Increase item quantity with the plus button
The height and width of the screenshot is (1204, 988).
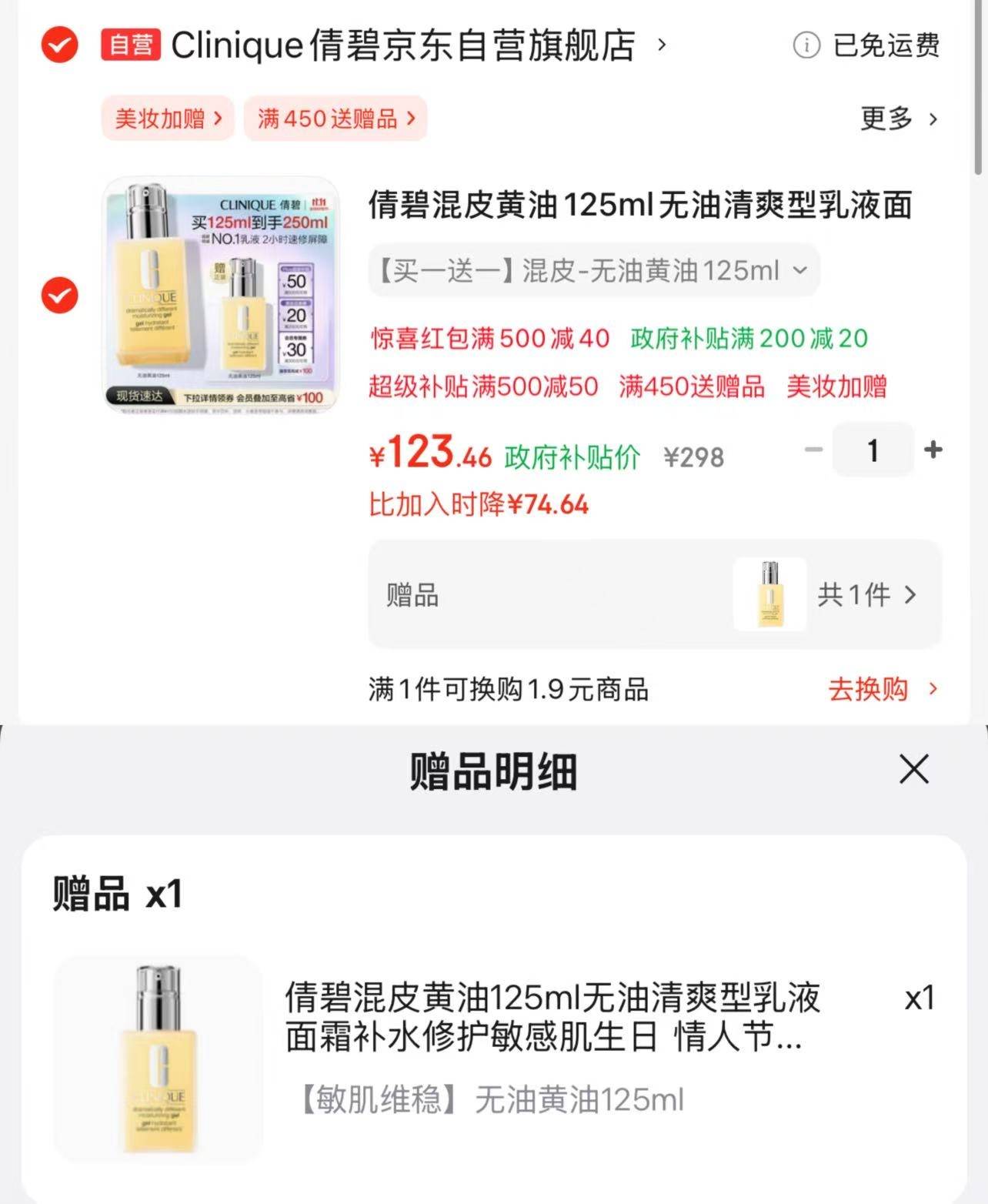(933, 450)
